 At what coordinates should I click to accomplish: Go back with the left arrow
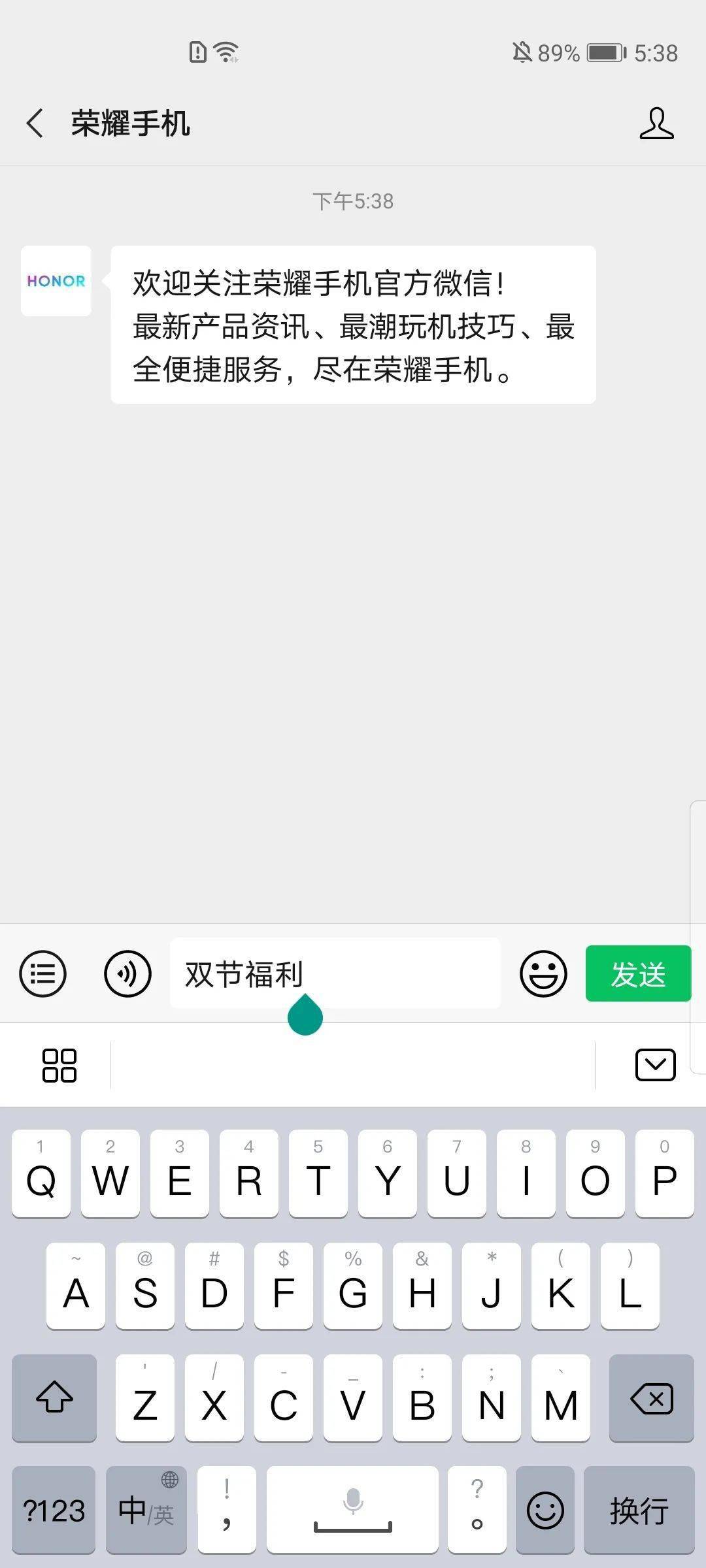pos(34,123)
